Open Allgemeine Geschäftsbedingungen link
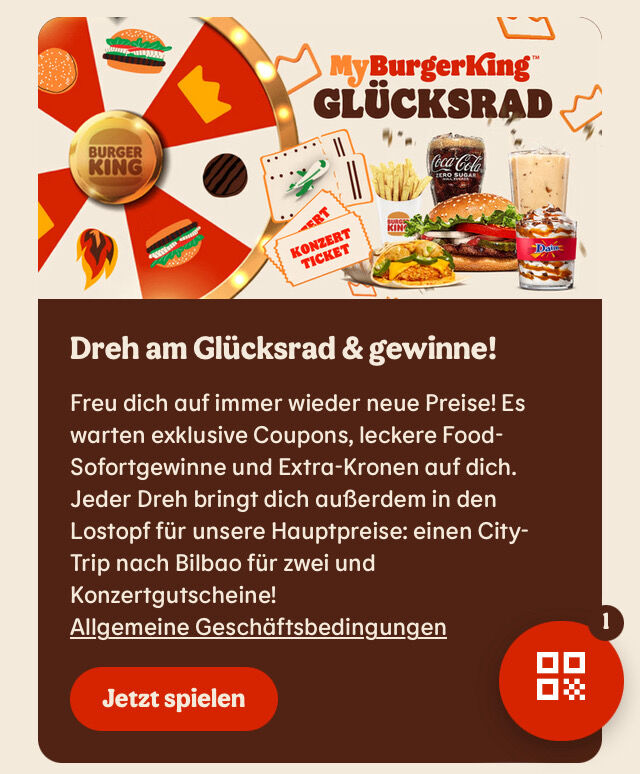 [258, 628]
